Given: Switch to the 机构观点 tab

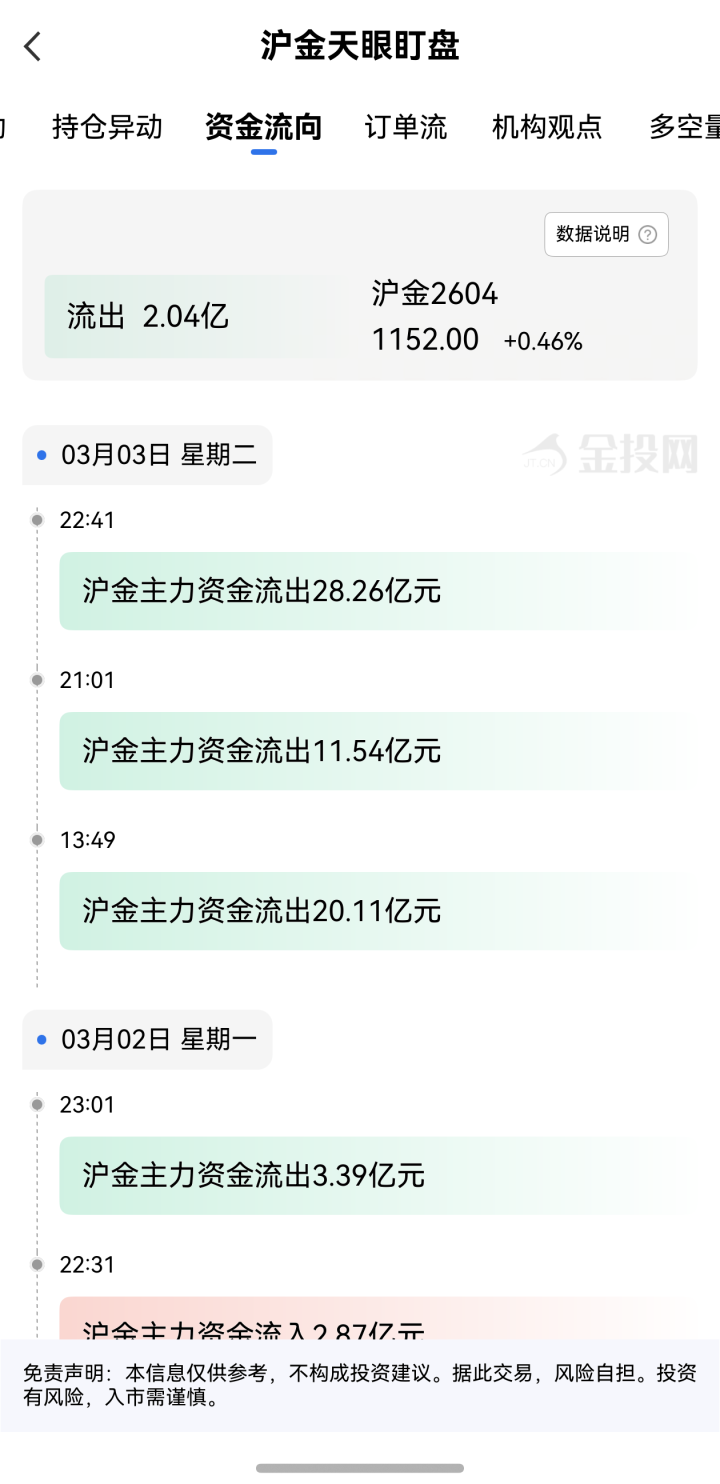Looking at the screenshot, I should pyautogui.click(x=547, y=127).
